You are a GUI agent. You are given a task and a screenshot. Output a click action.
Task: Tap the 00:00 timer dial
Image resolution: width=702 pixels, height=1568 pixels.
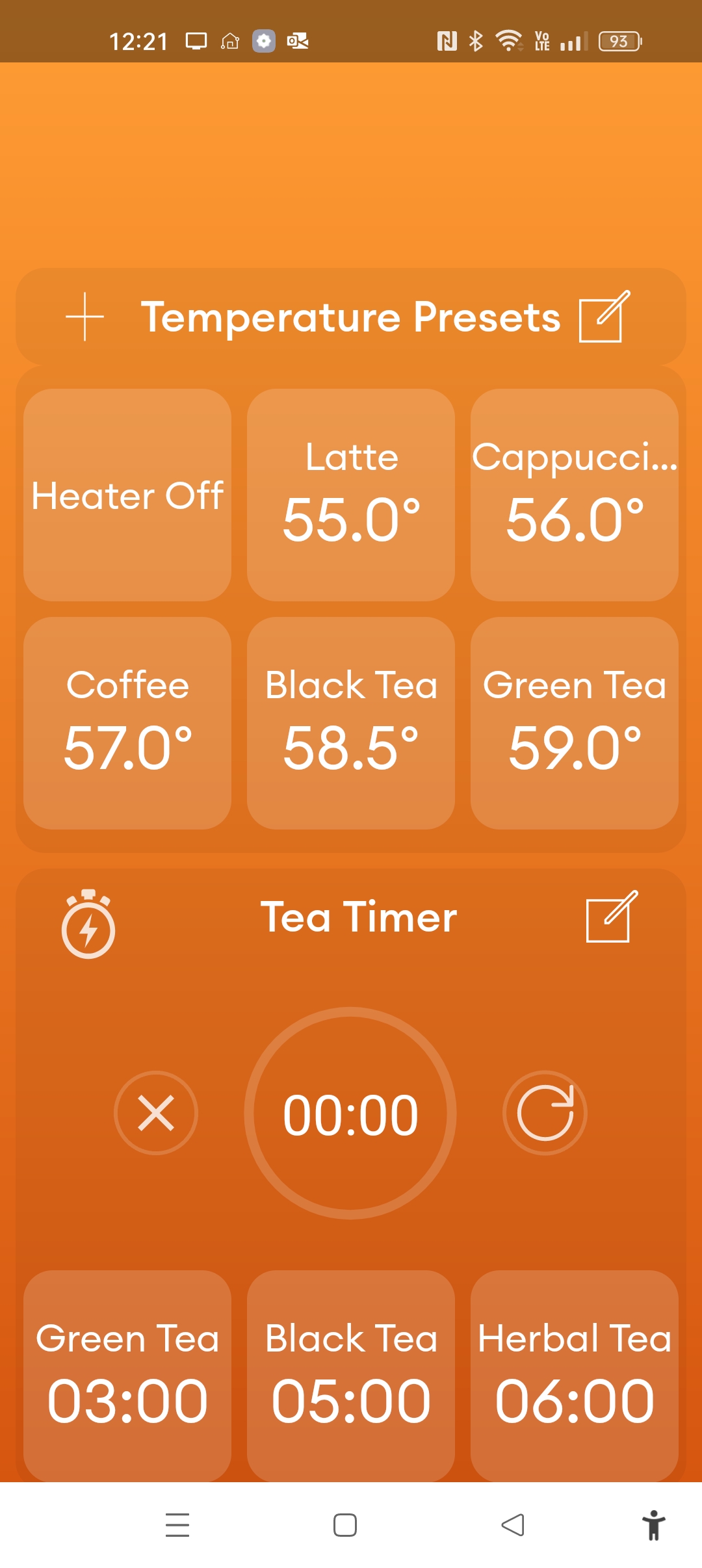click(350, 1113)
